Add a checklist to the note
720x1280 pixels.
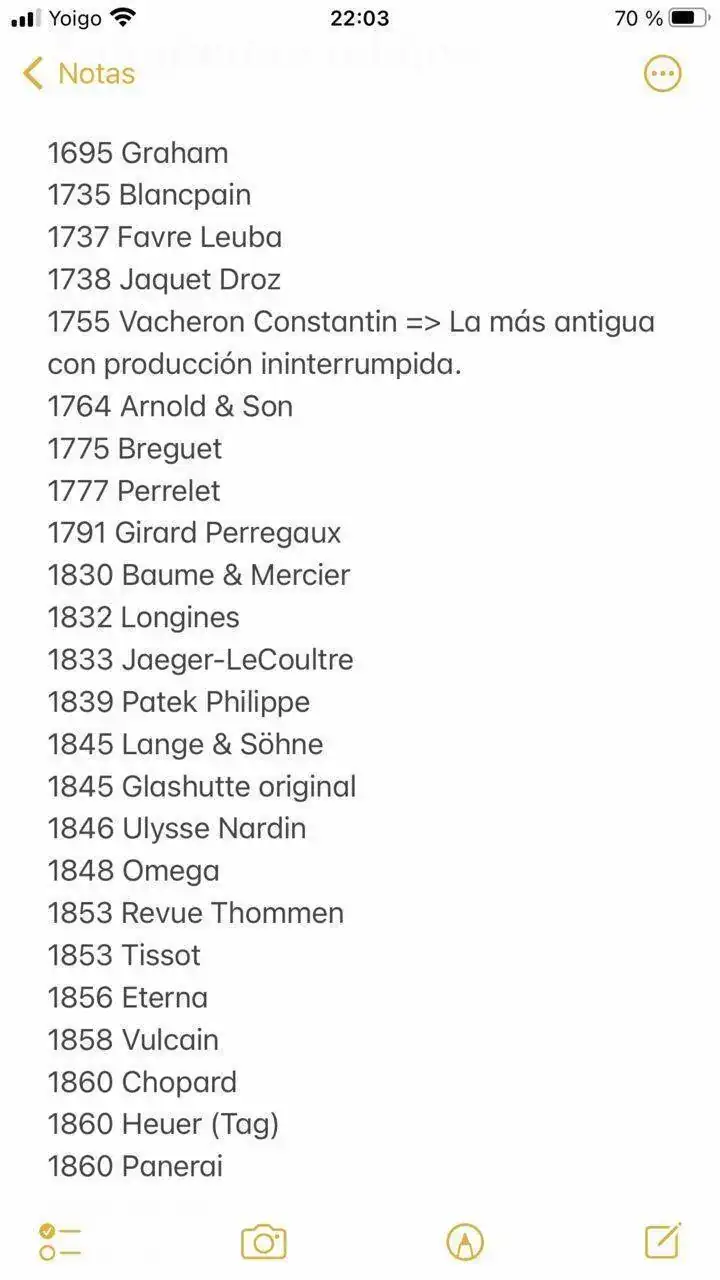60,1241
